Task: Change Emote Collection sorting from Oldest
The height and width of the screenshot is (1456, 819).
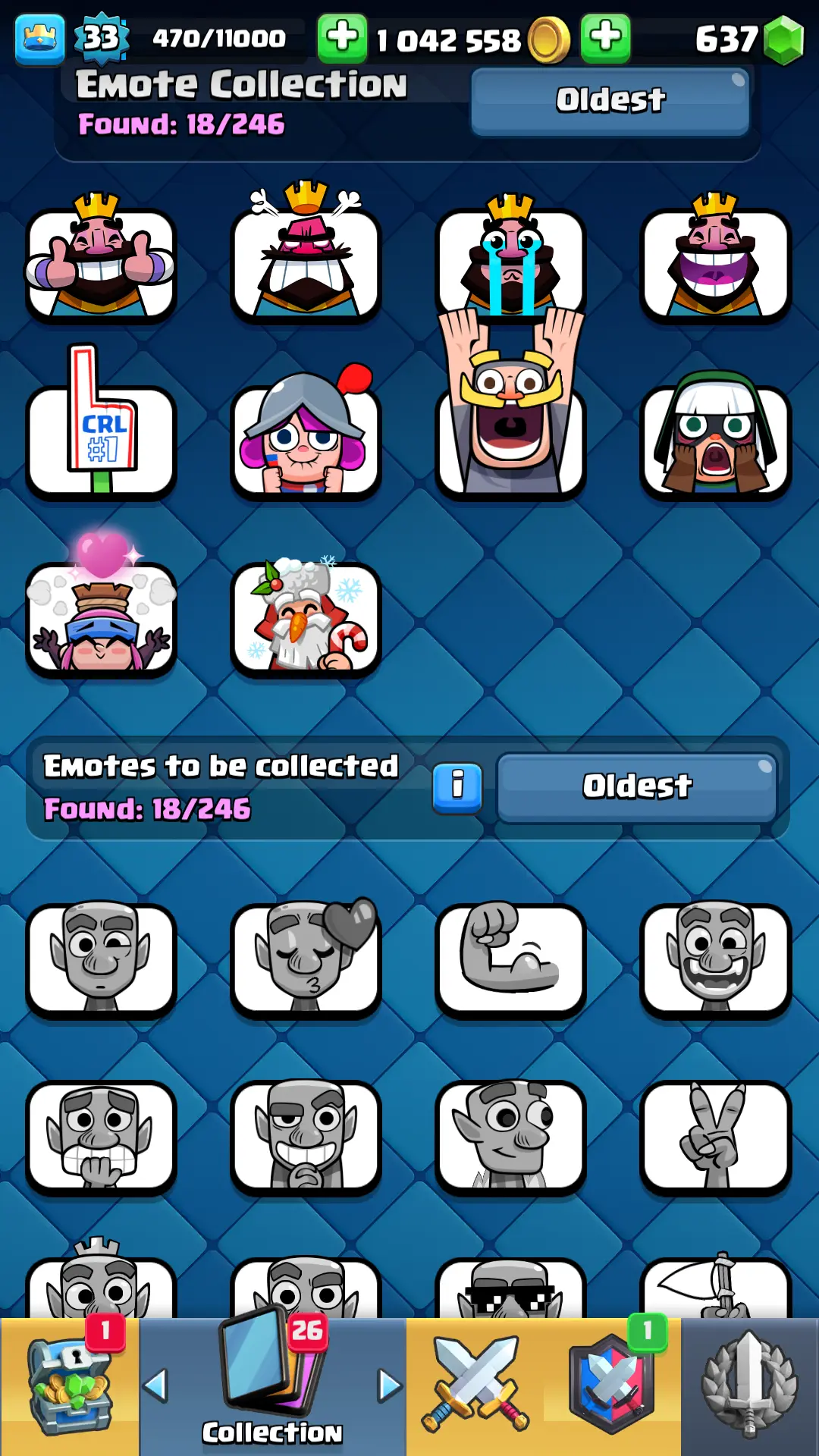Action: pos(610,101)
